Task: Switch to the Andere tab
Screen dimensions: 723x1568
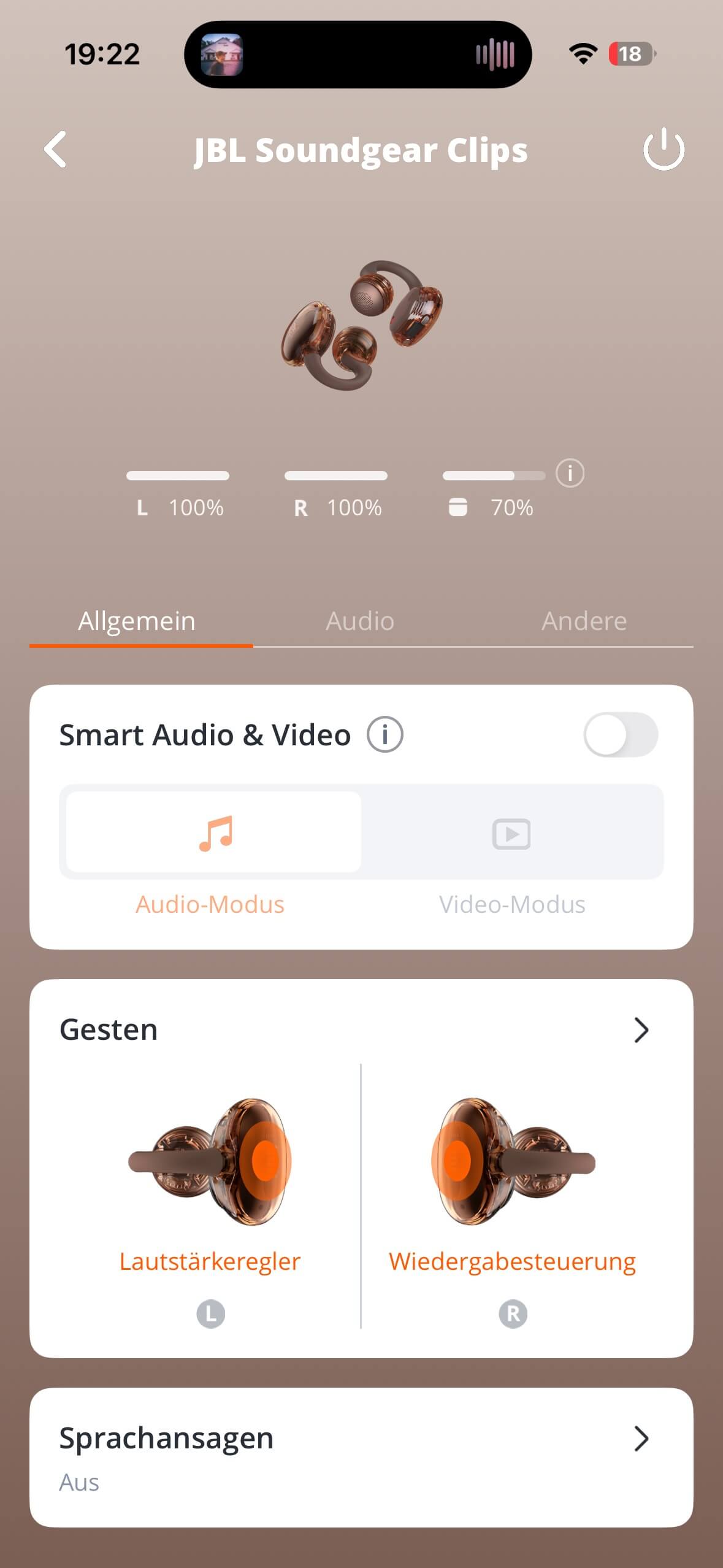Action: pyautogui.click(x=584, y=621)
